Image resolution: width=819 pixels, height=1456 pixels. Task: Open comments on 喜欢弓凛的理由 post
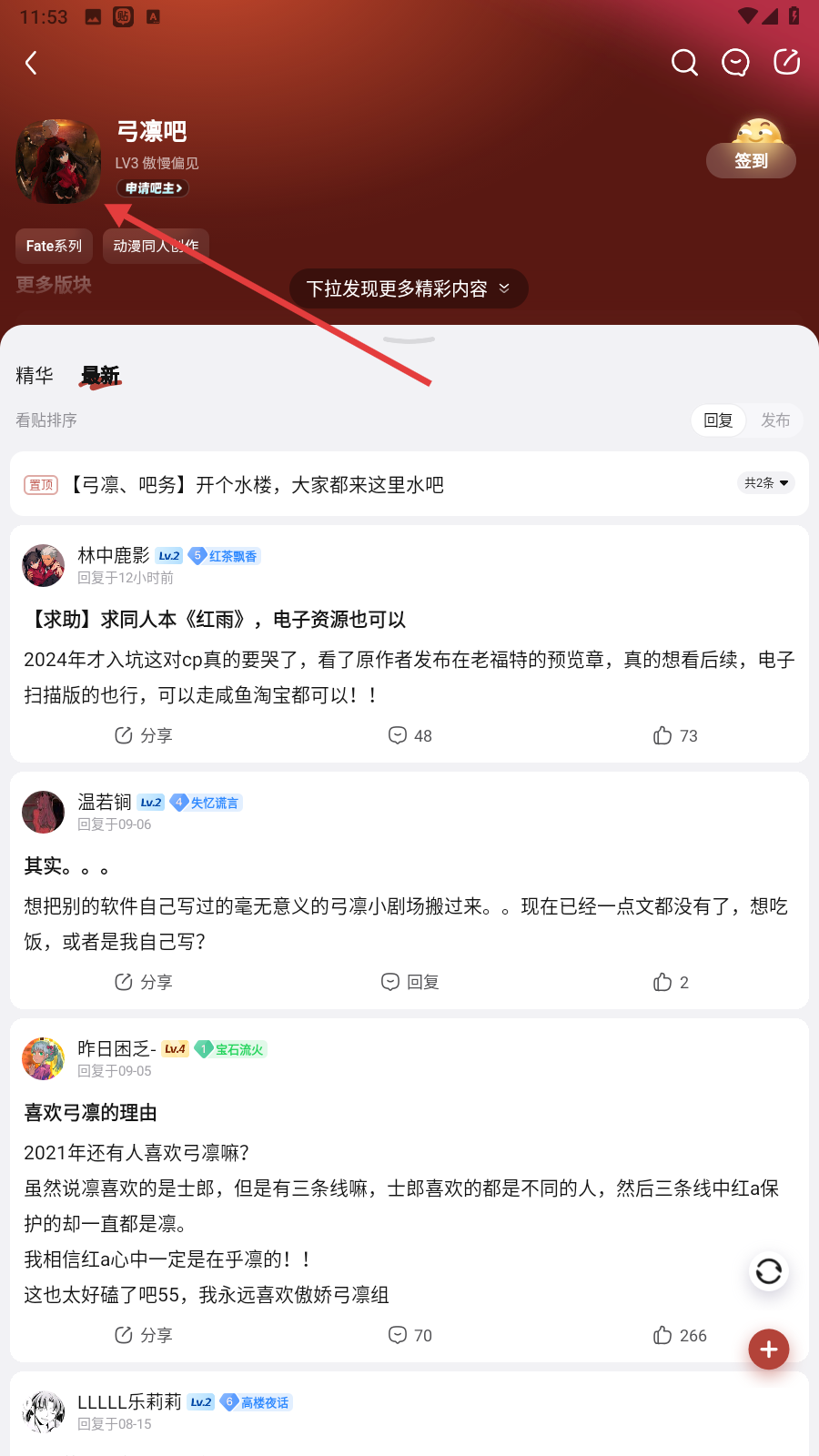409,1335
